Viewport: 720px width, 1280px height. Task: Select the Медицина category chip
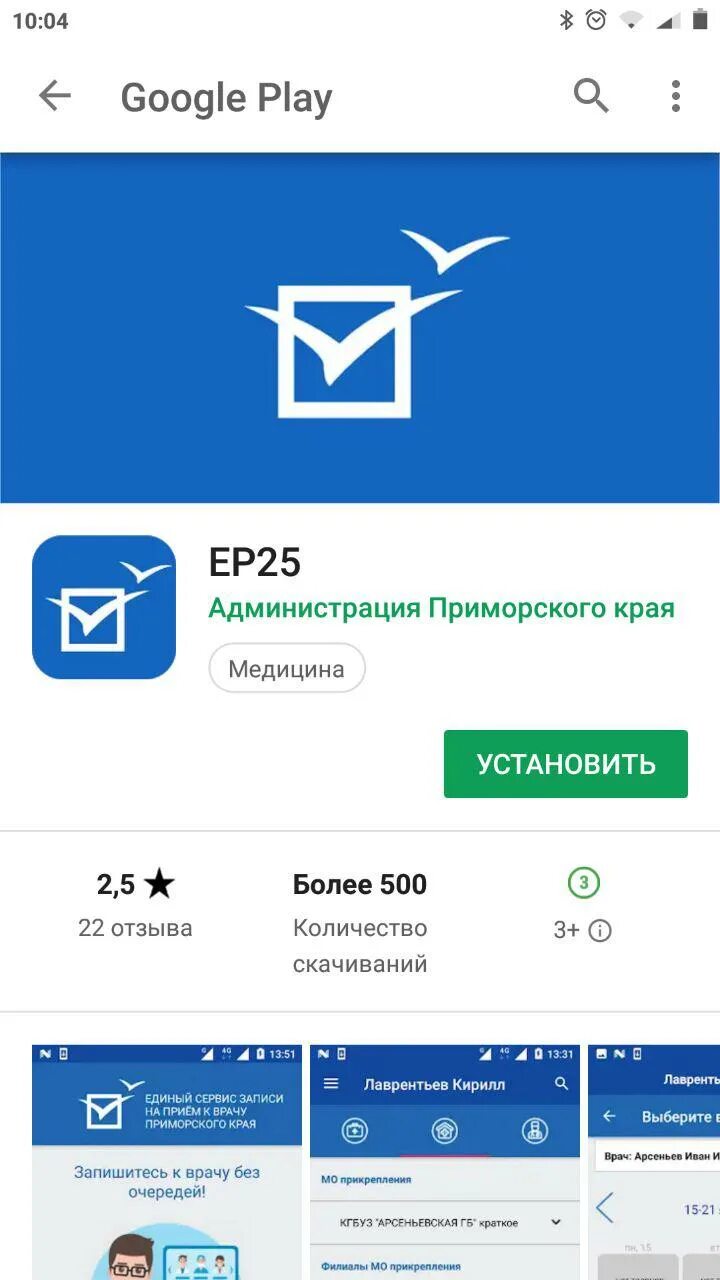coord(287,669)
